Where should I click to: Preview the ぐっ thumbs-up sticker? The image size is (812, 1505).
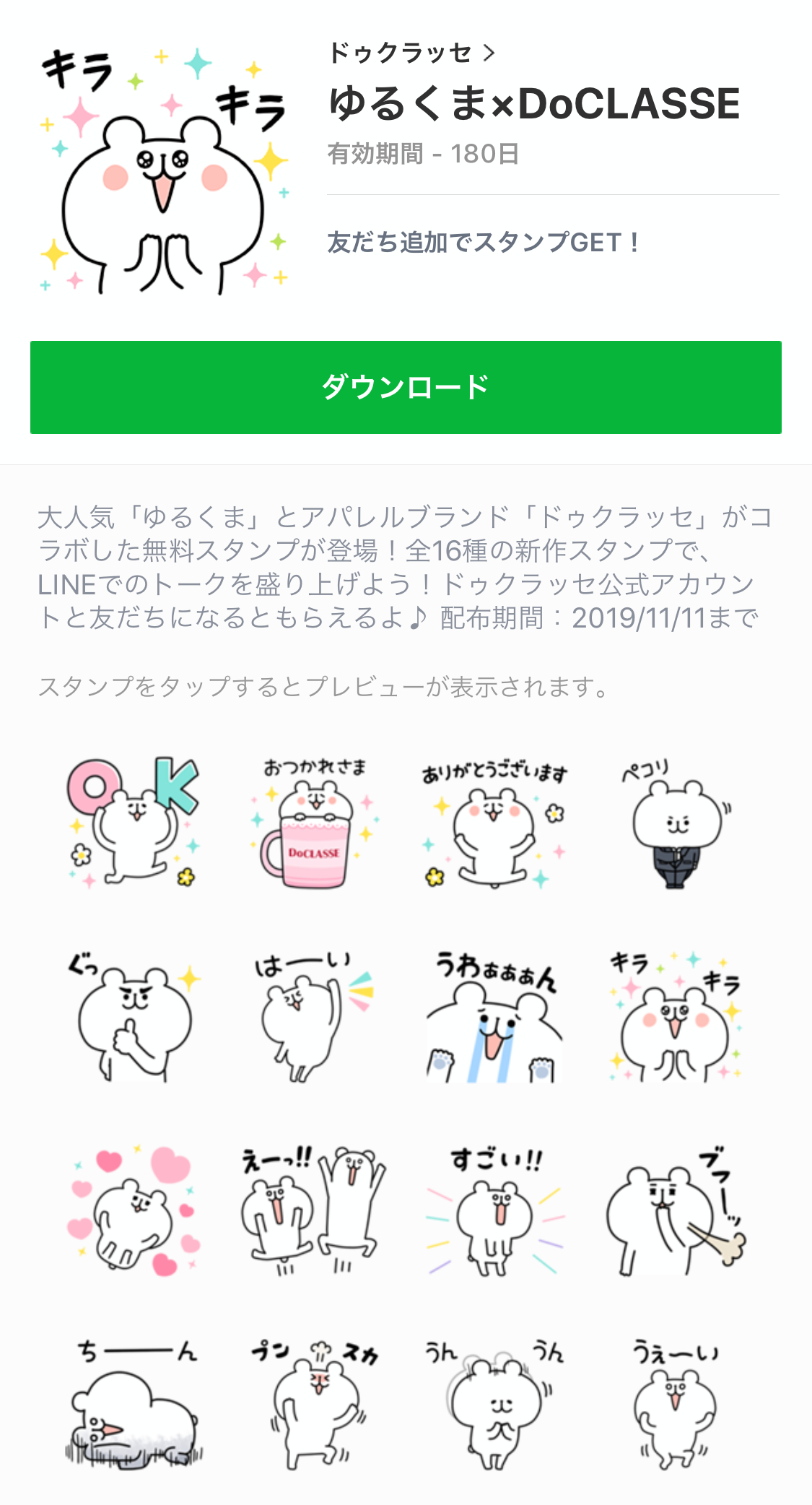[x=134, y=1018]
